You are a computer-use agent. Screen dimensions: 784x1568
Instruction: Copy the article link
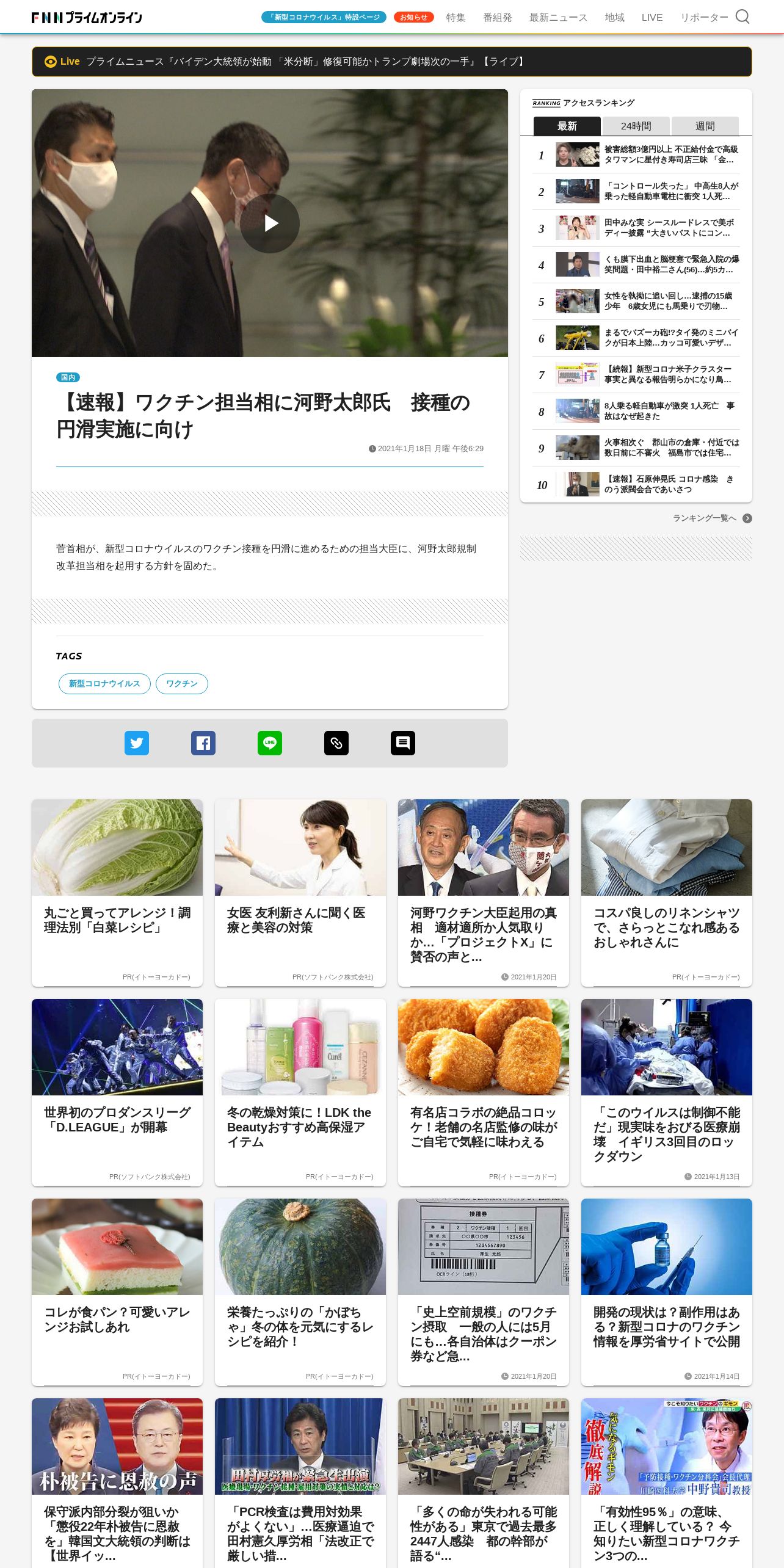tap(336, 743)
